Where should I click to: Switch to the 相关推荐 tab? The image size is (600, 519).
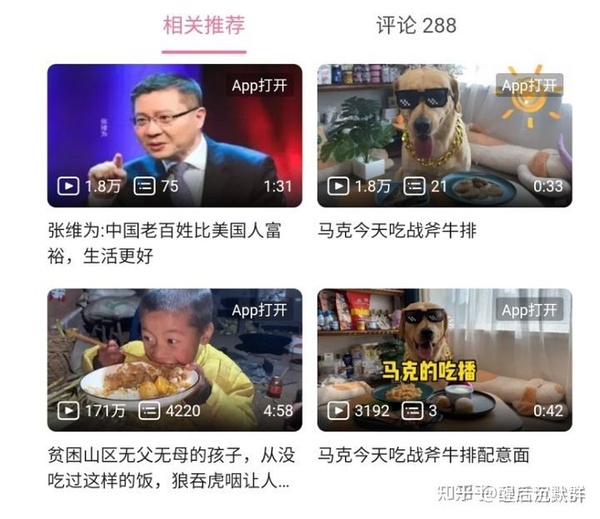[x=204, y=25]
